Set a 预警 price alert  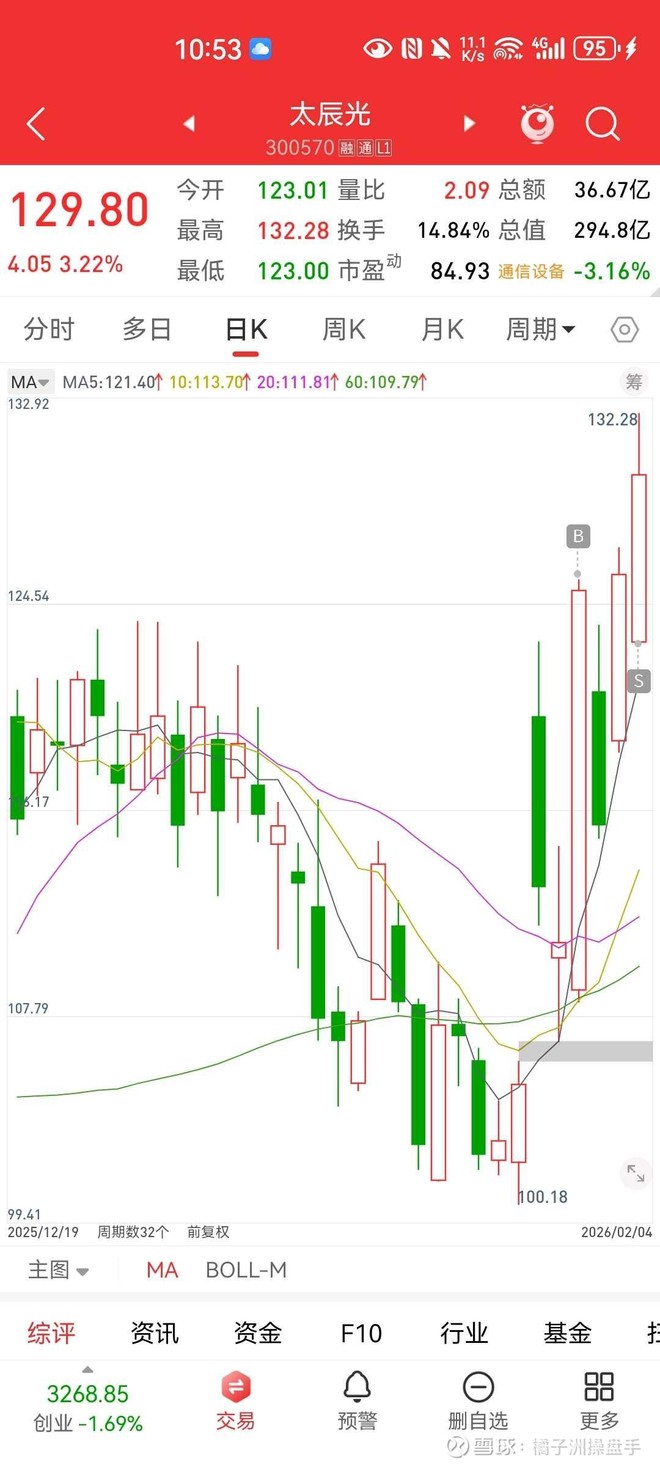tap(357, 1400)
